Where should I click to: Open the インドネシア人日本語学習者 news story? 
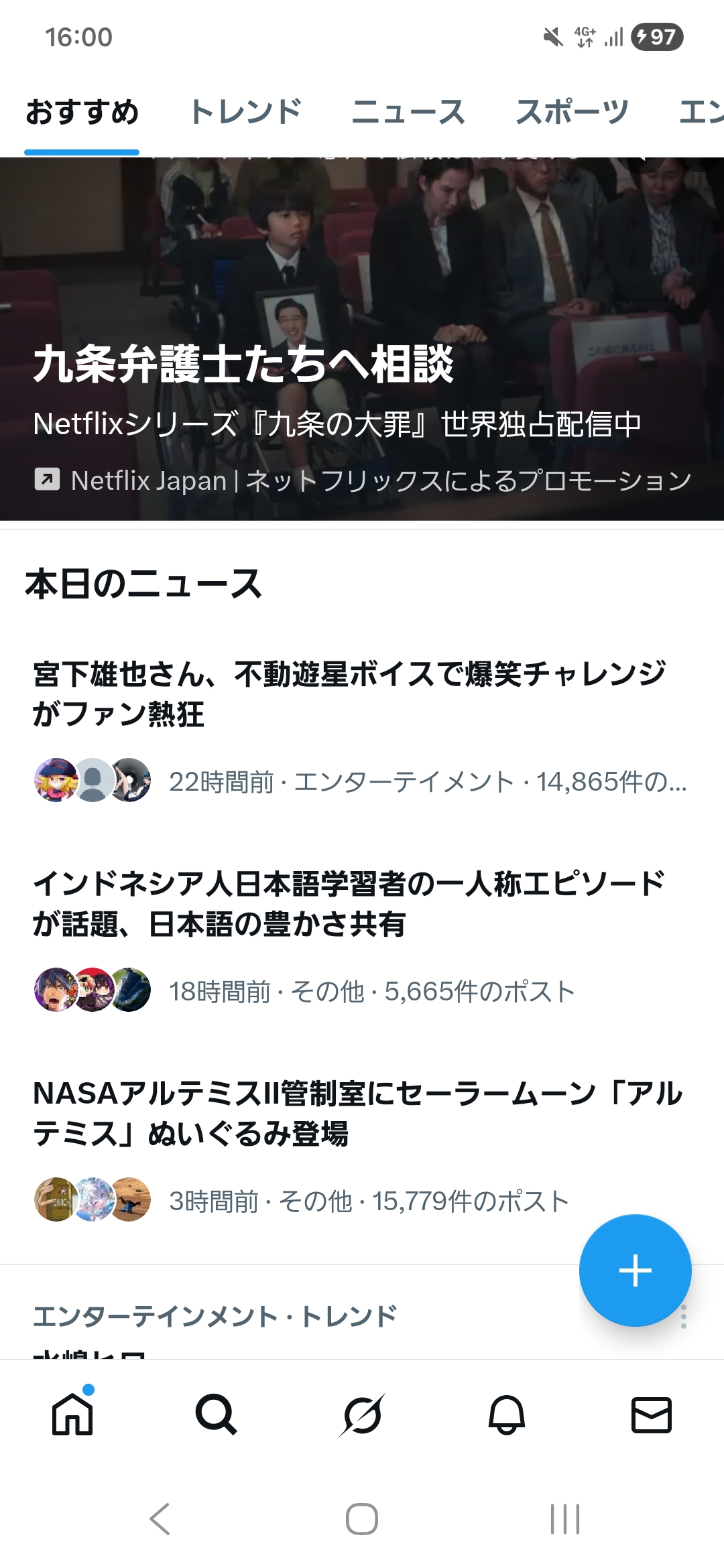[349, 903]
